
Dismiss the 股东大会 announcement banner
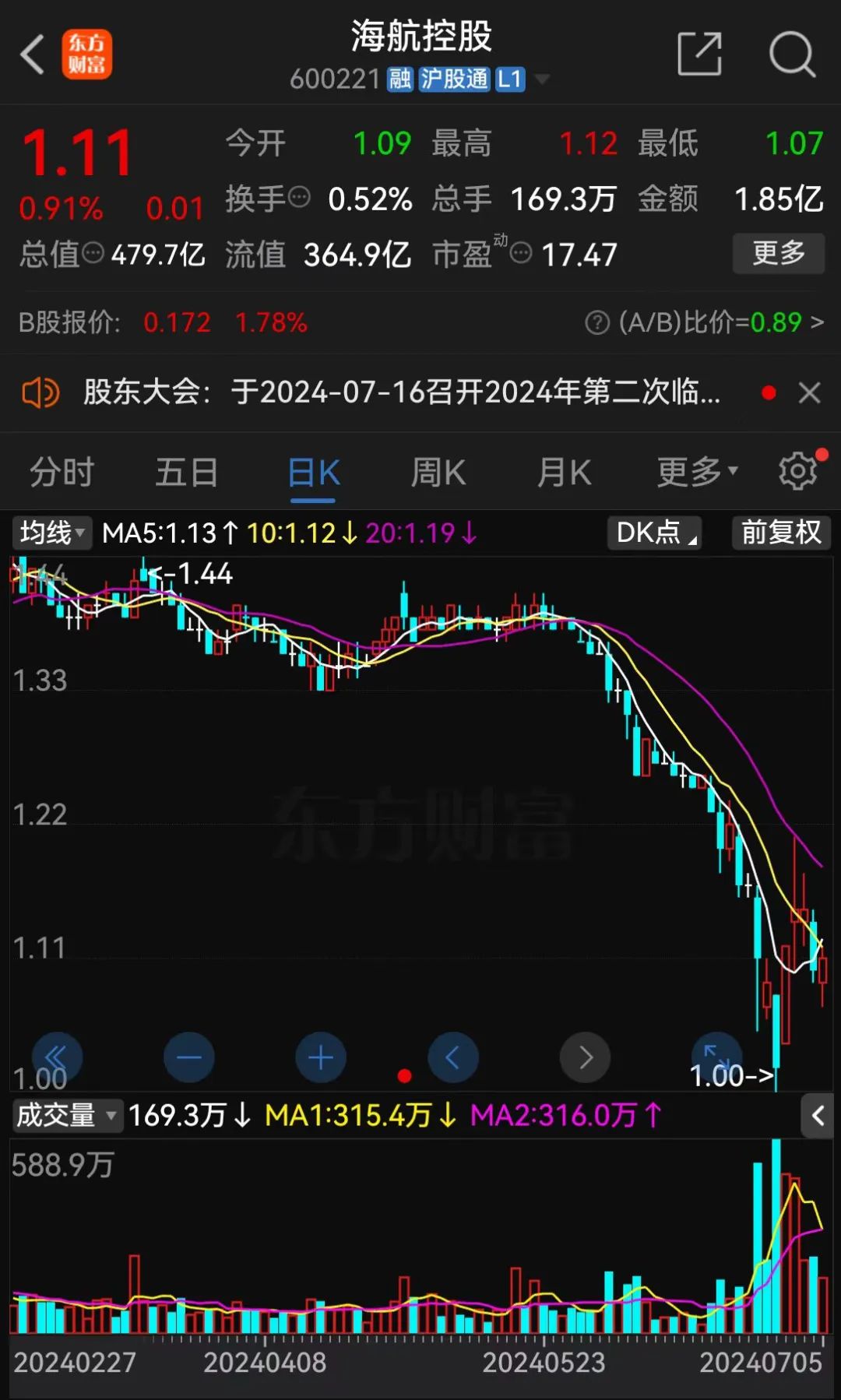click(810, 392)
